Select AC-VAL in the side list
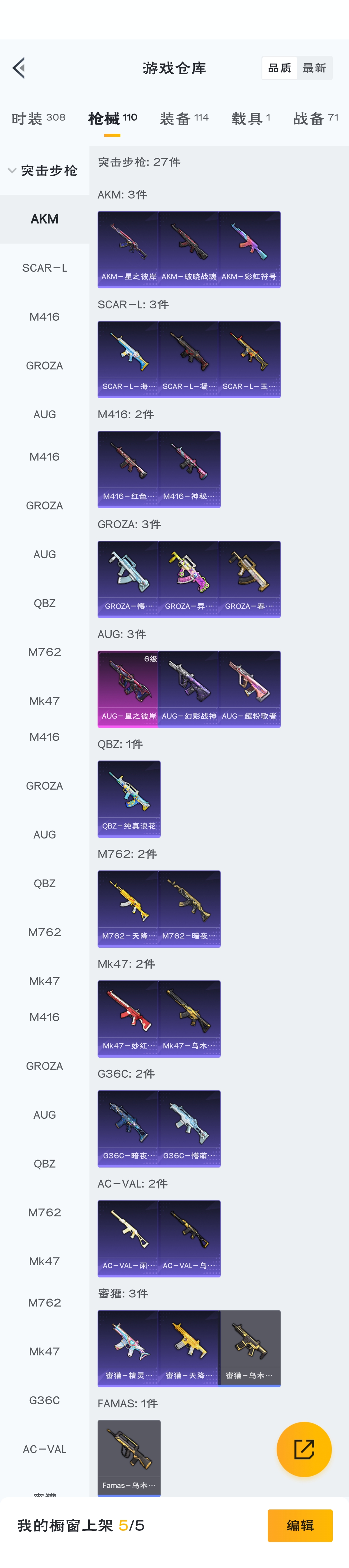 [44, 1449]
